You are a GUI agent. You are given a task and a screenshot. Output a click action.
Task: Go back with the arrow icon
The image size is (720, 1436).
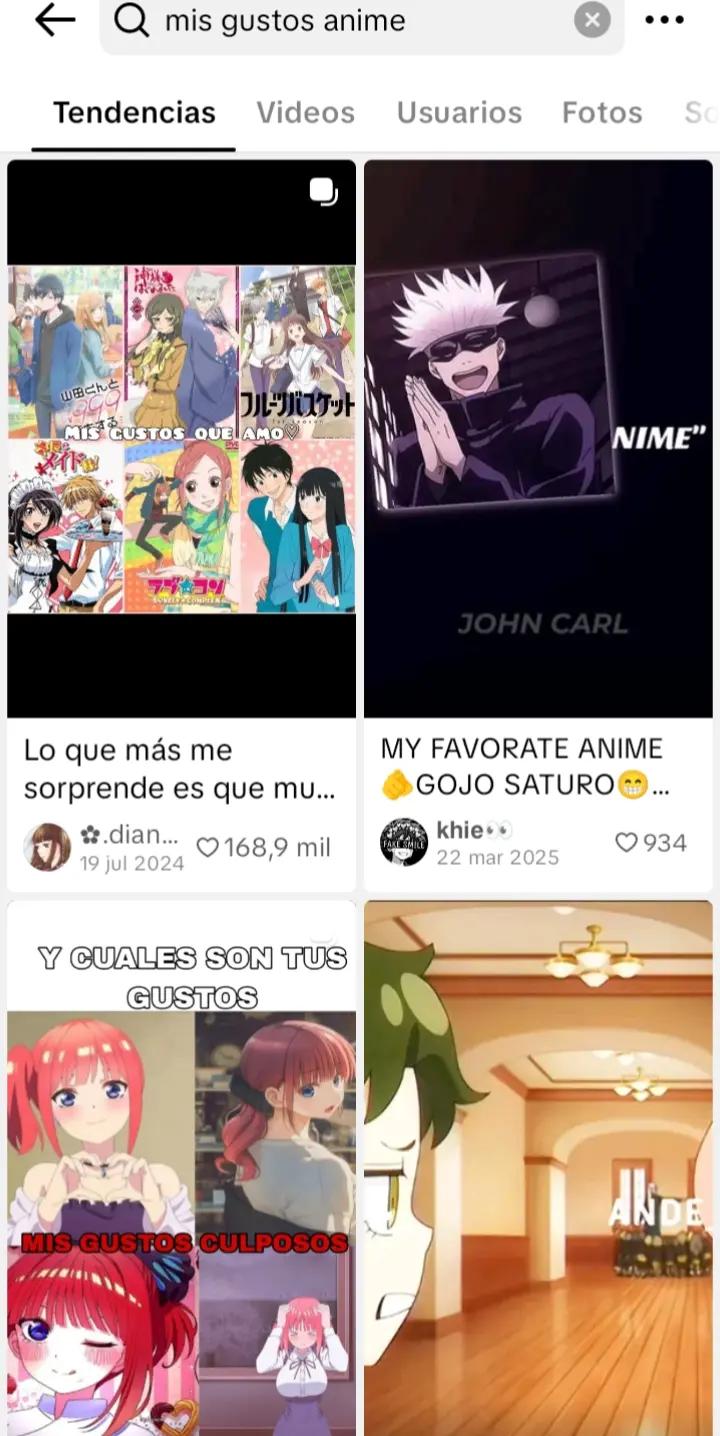55,20
